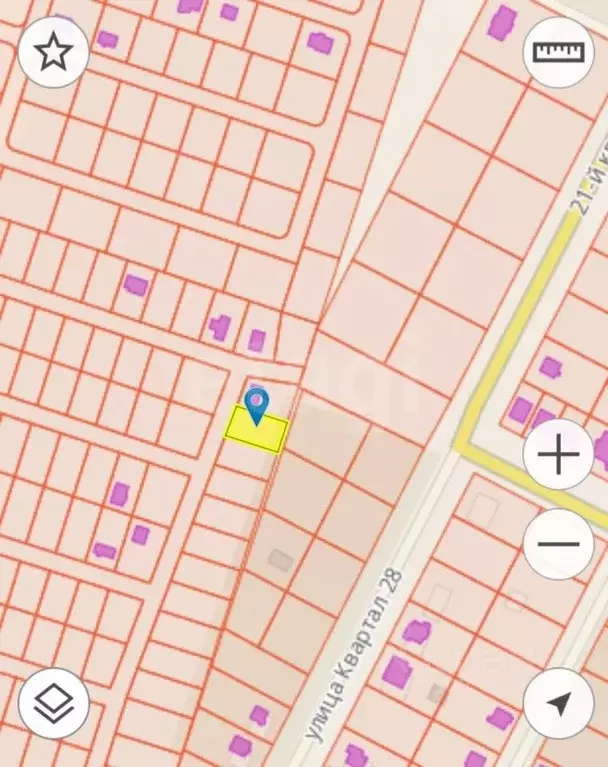This screenshot has width=608, height=767.
Task: Zoom out with the minus button
Action: coord(558,544)
